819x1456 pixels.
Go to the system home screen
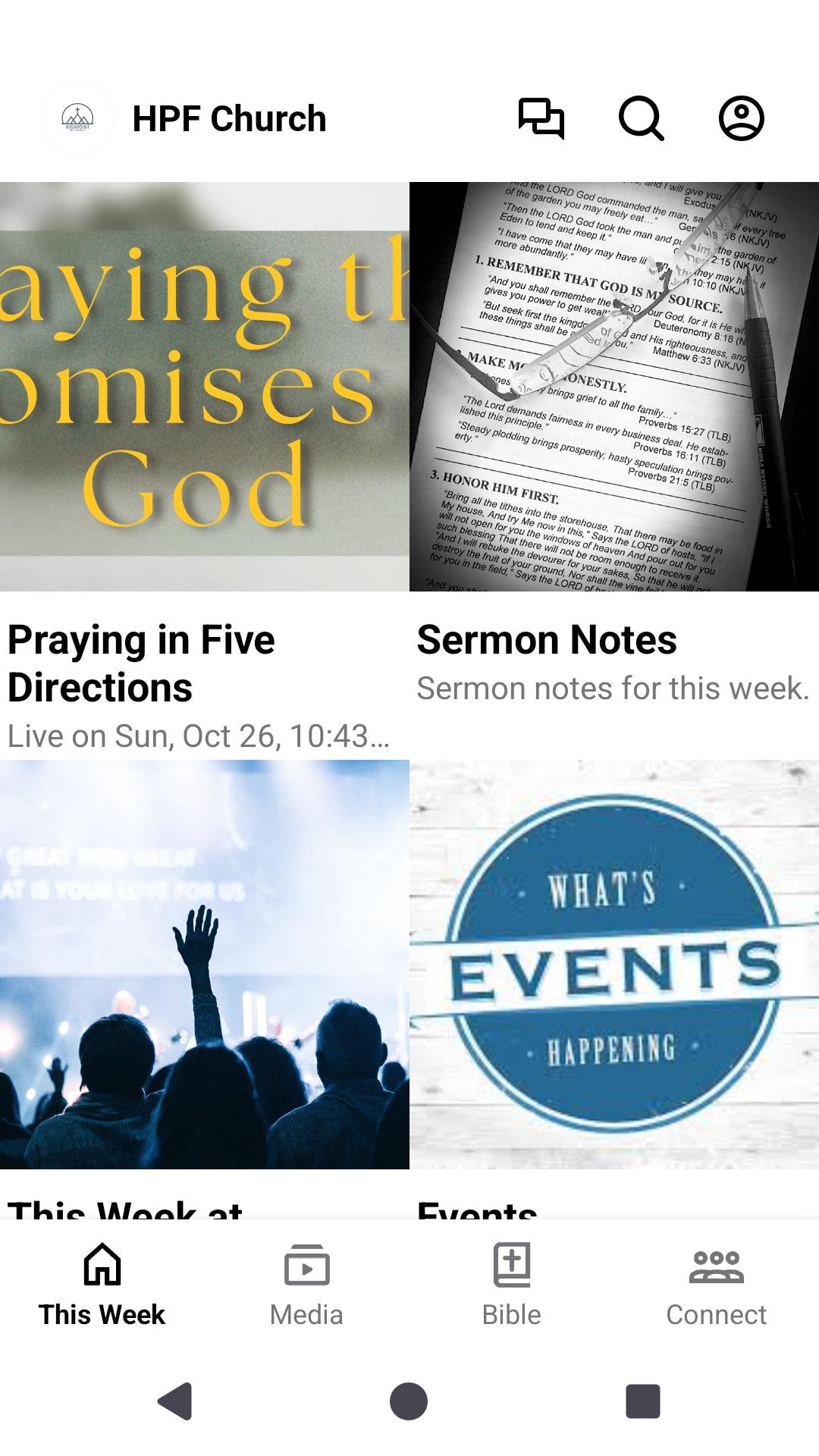409,1401
